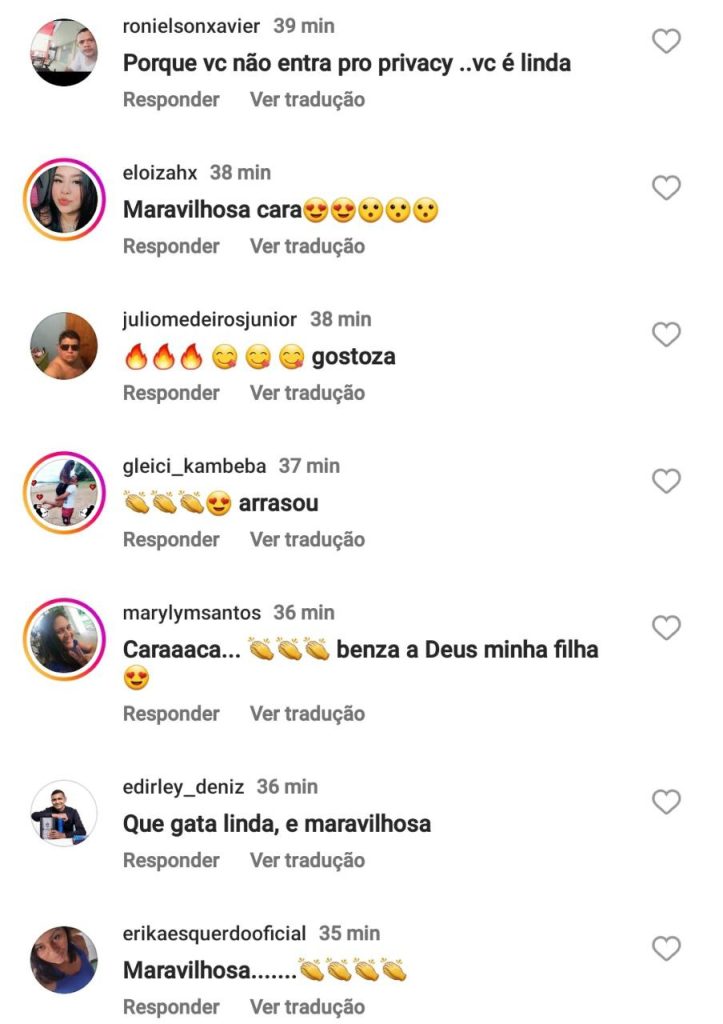Reply to ronielsonxavier's comment
This screenshot has height=1024, width=723.
pyautogui.click(x=171, y=99)
